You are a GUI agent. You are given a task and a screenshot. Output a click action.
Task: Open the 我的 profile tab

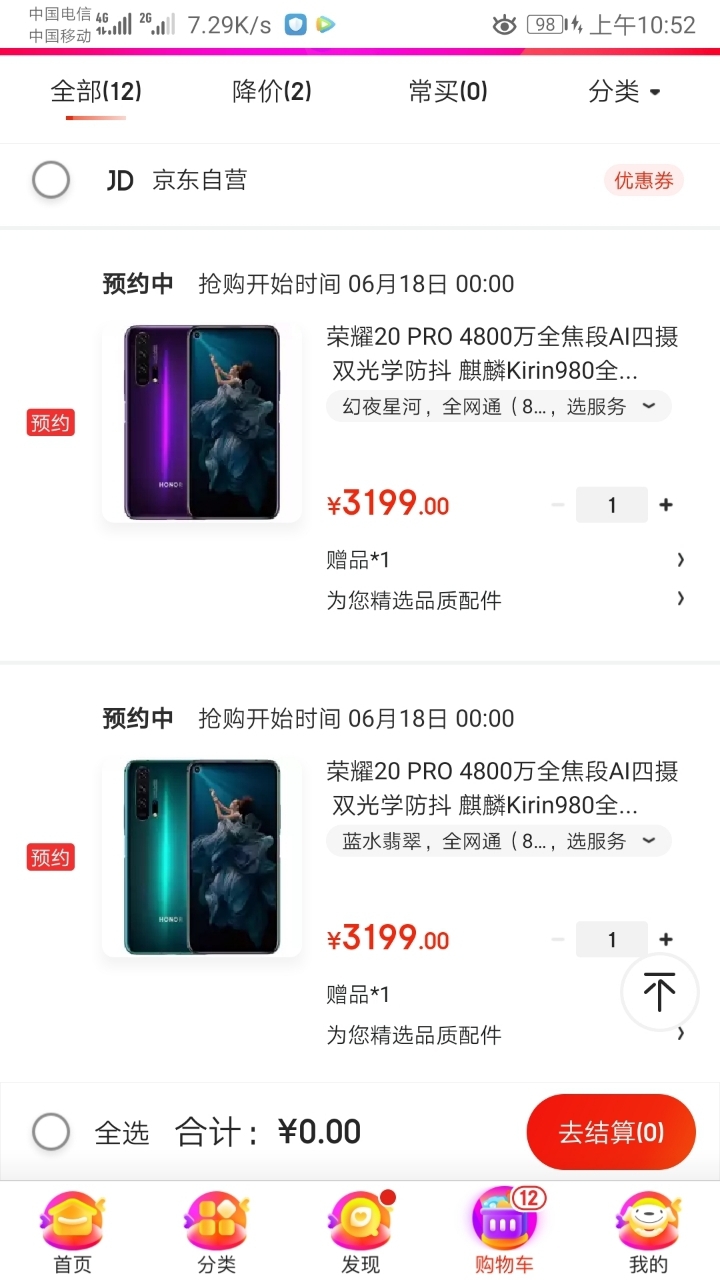tap(648, 1232)
